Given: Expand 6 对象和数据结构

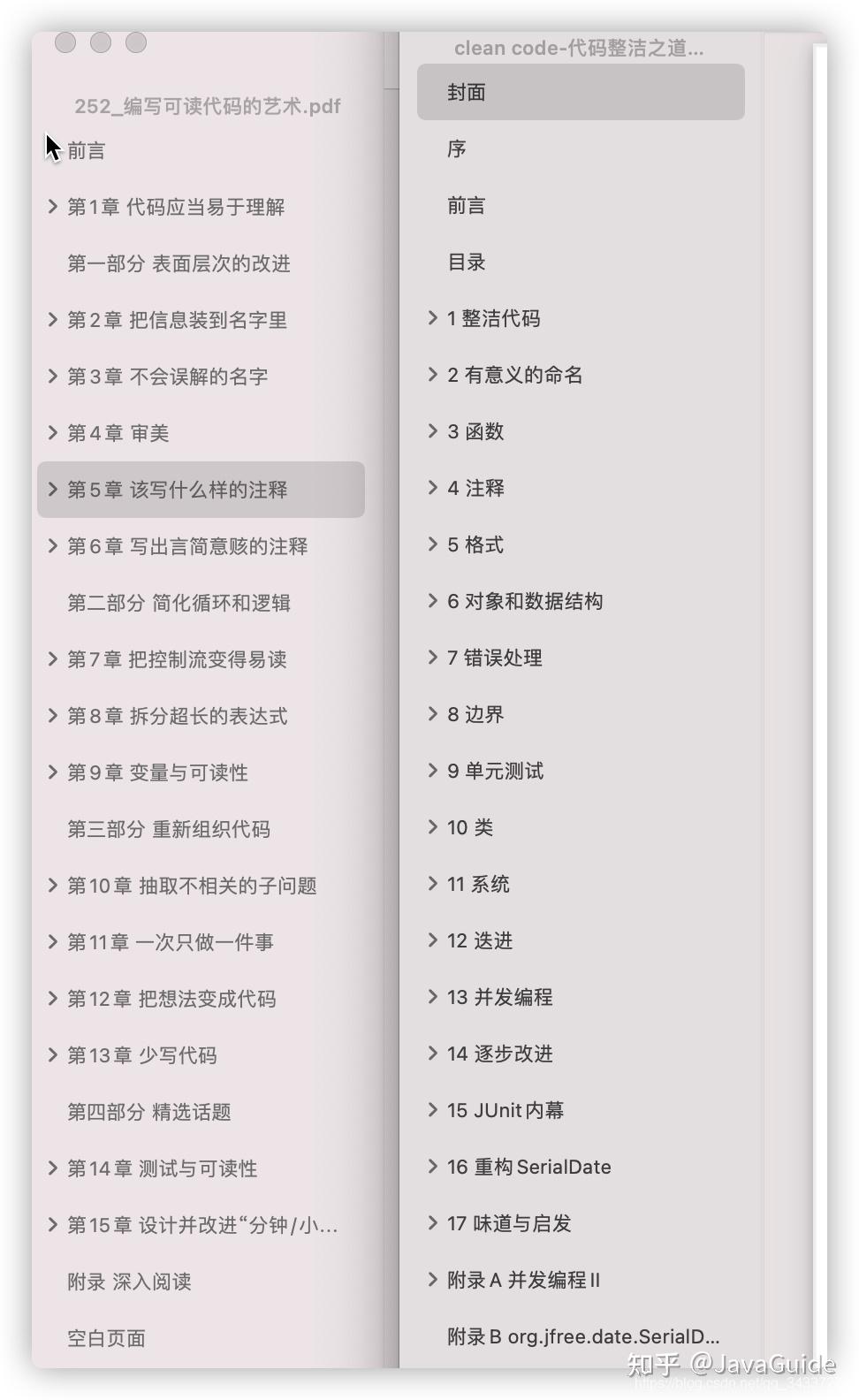Looking at the screenshot, I should [432, 601].
